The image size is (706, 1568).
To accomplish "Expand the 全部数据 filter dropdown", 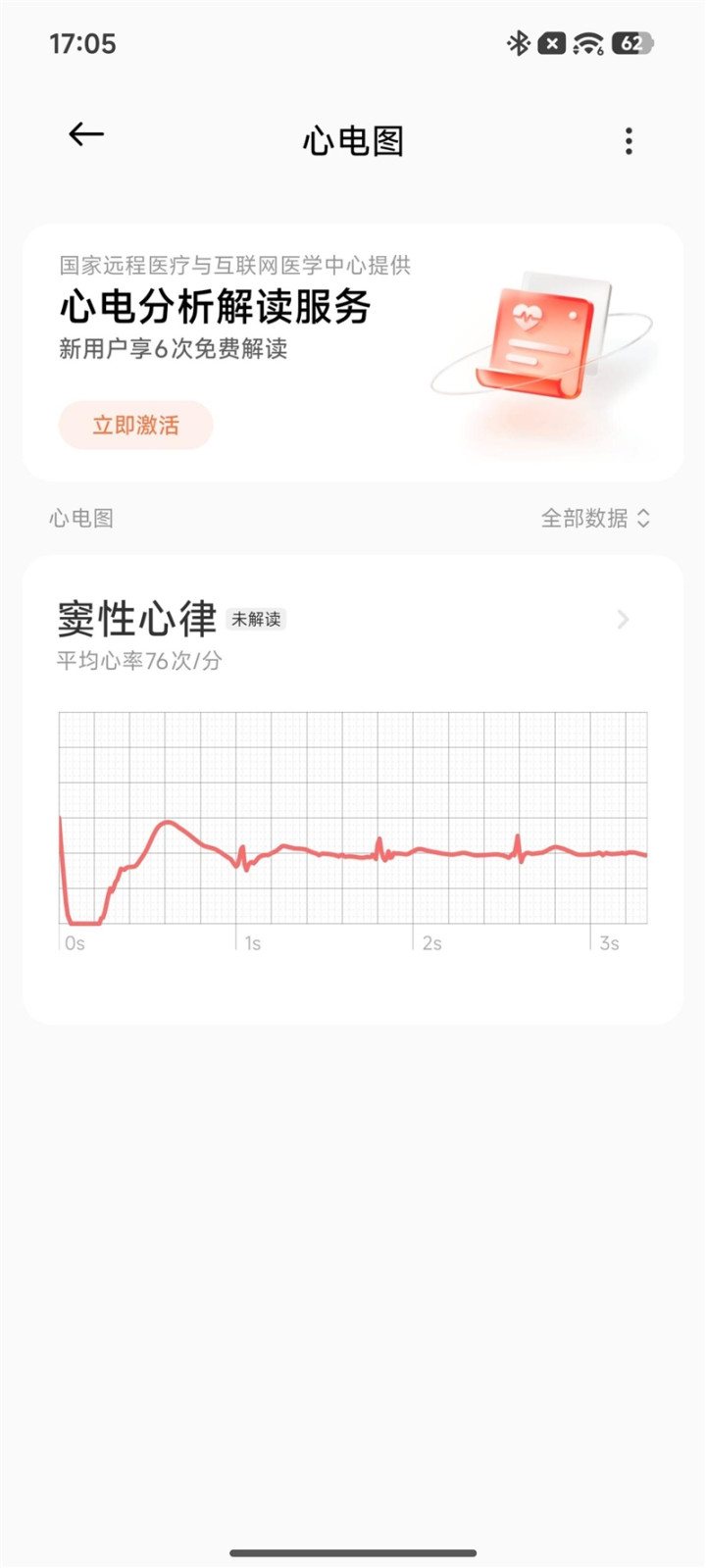I will point(595,518).
